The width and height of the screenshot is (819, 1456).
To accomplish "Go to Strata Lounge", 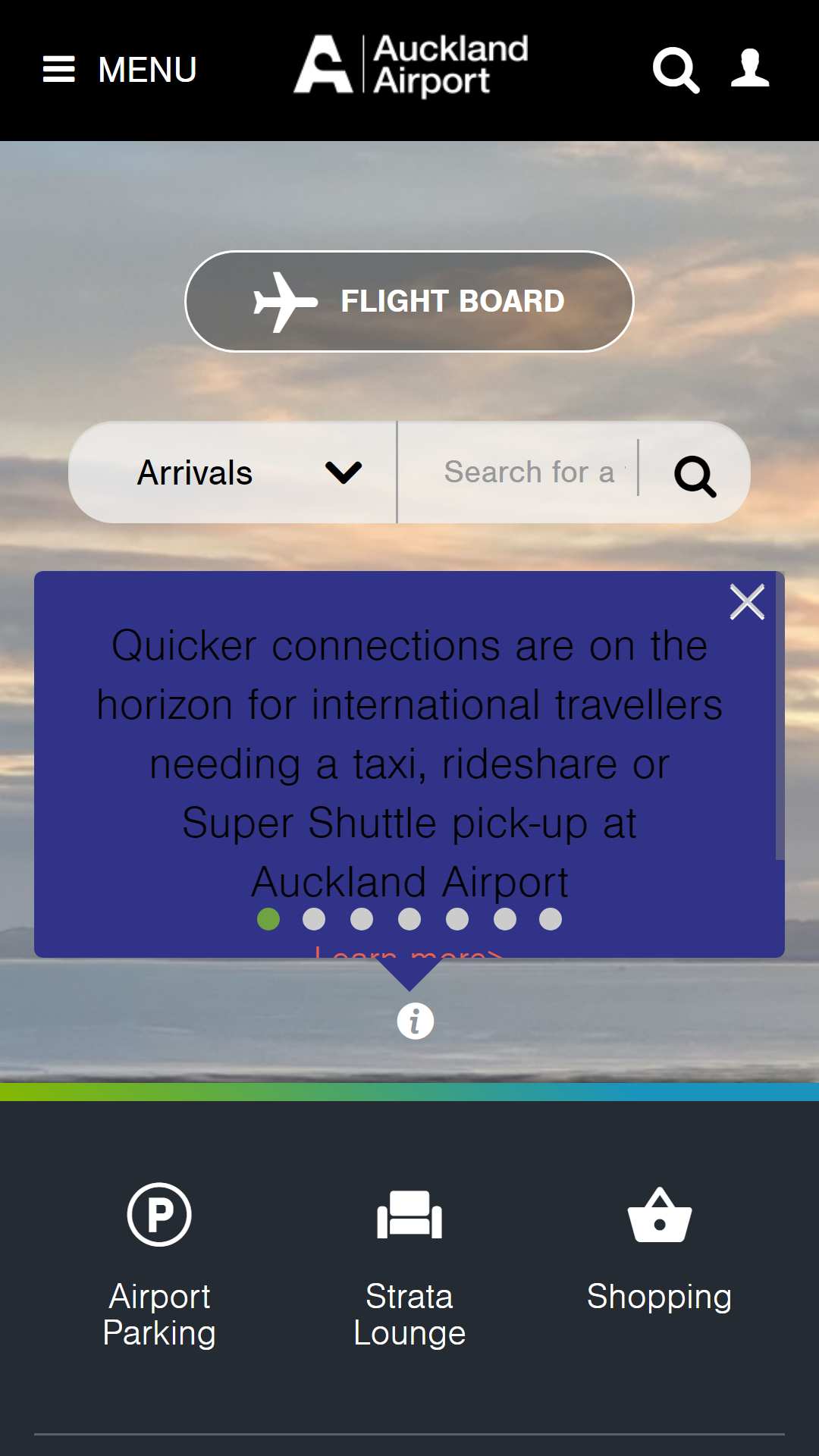I will (409, 1266).
